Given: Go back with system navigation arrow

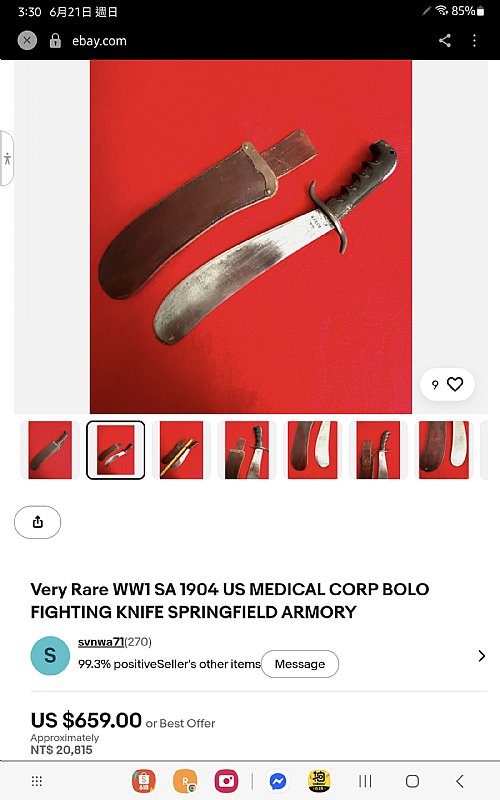Looking at the screenshot, I should (460, 781).
